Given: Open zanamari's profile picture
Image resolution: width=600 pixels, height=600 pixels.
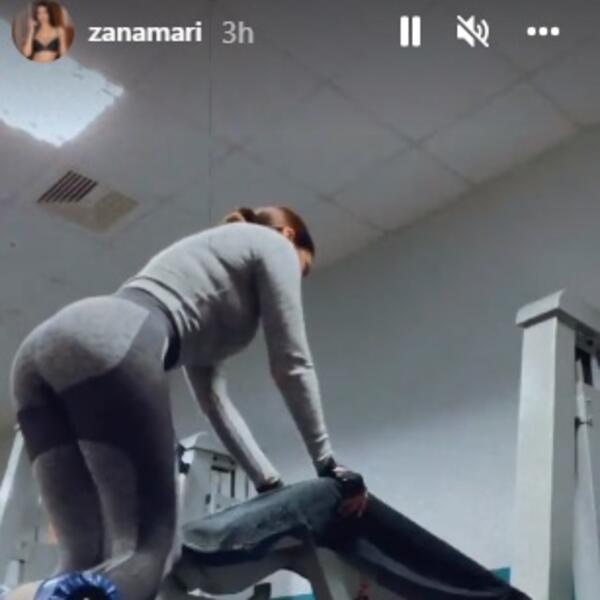Looking at the screenshot, I should pyautogui.click(x=42, y=31).
